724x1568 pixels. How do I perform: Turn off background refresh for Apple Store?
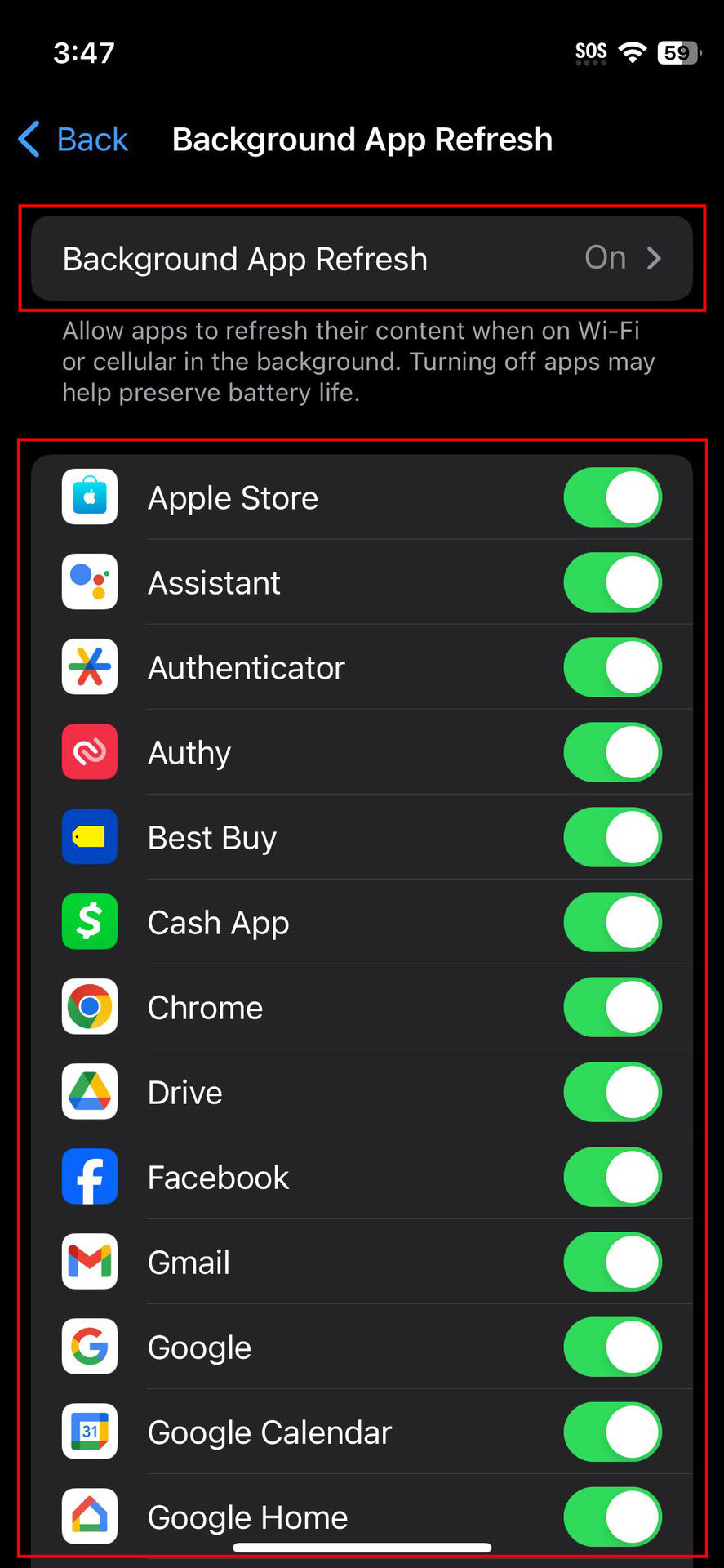point(612,497)
